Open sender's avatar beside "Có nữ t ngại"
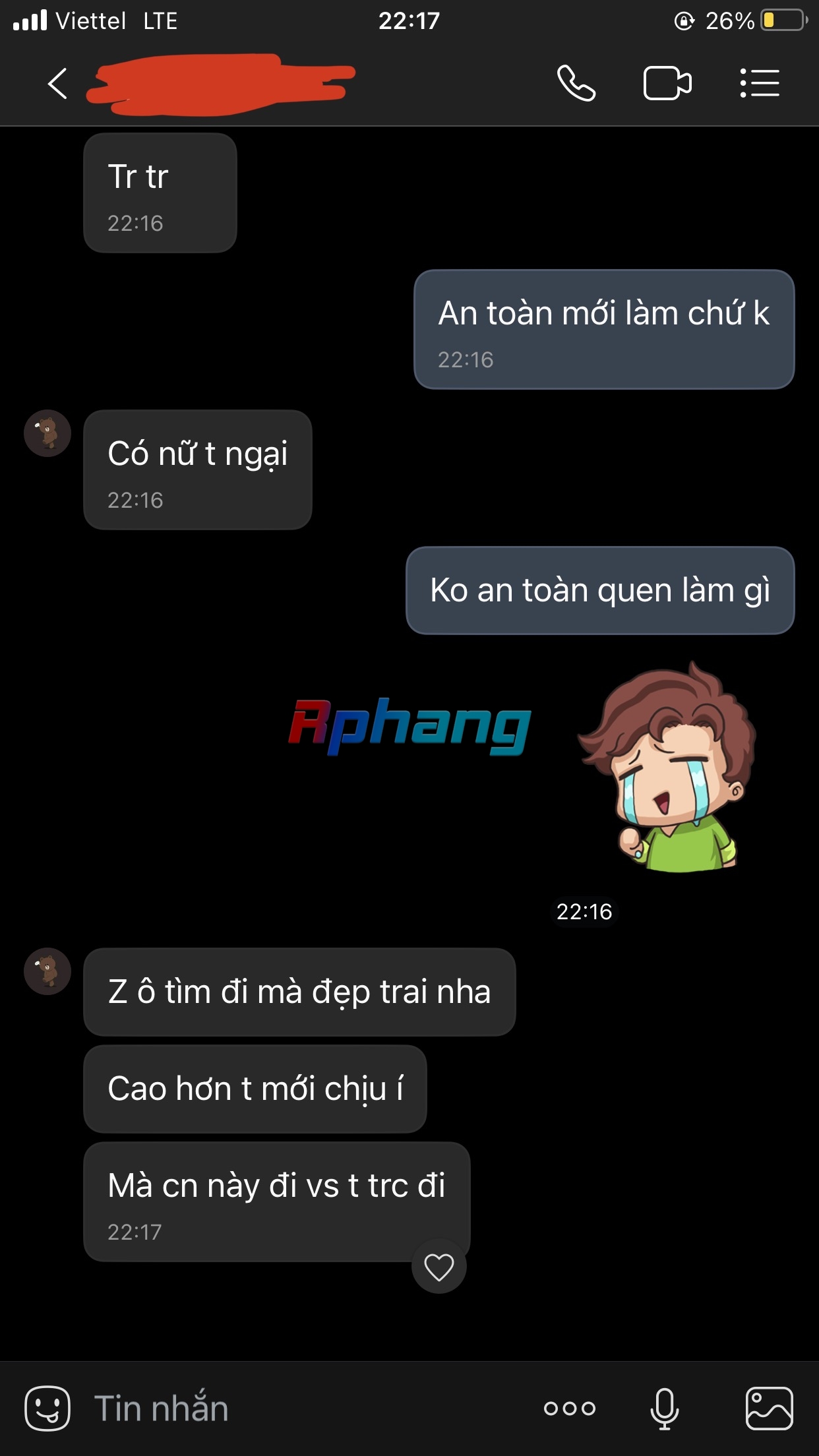 (x=47, y=433)
